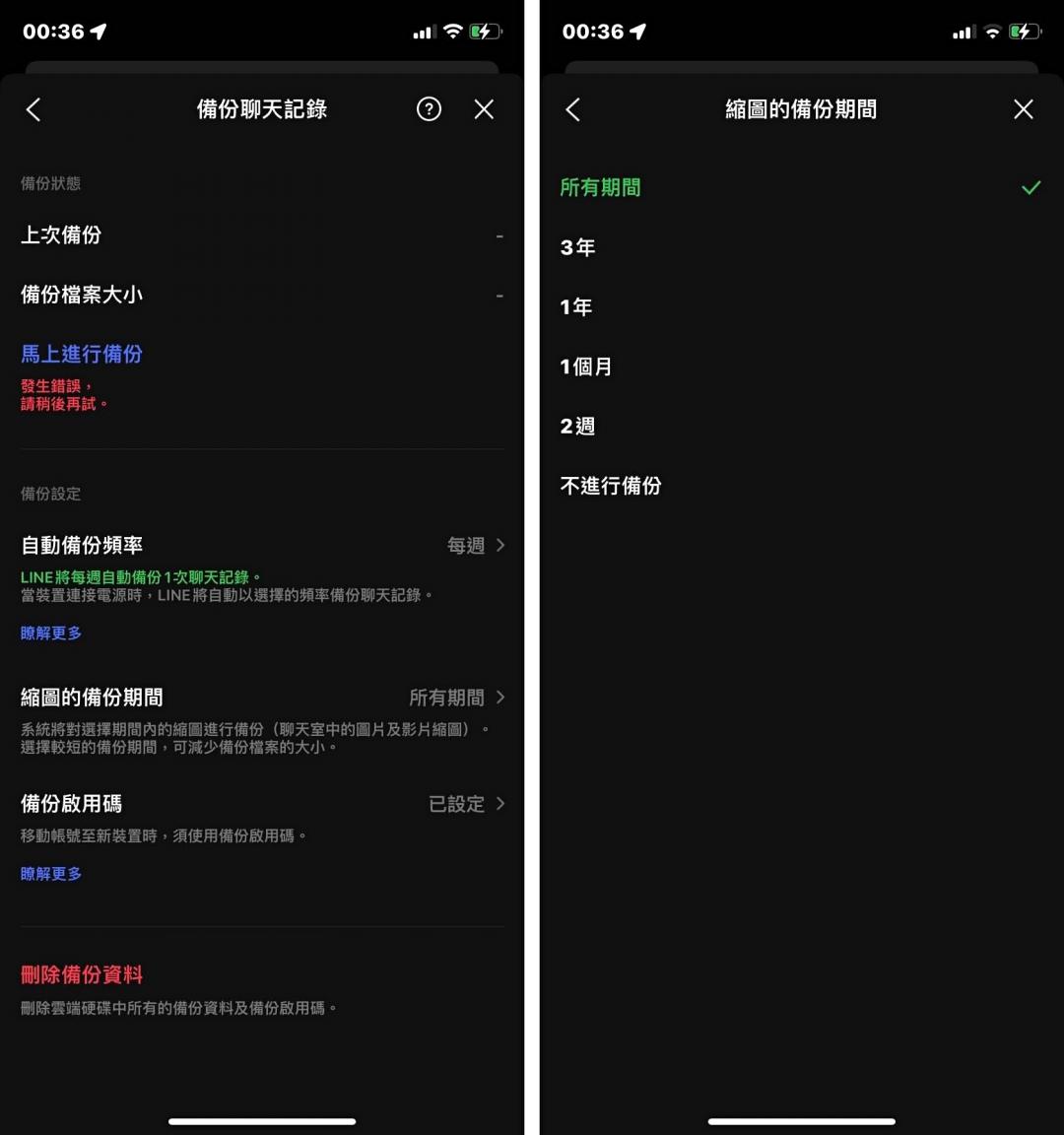Tap the home indicator bar at screen bottom
The image size is (1064, 1135).
(x=261, y=1121)
